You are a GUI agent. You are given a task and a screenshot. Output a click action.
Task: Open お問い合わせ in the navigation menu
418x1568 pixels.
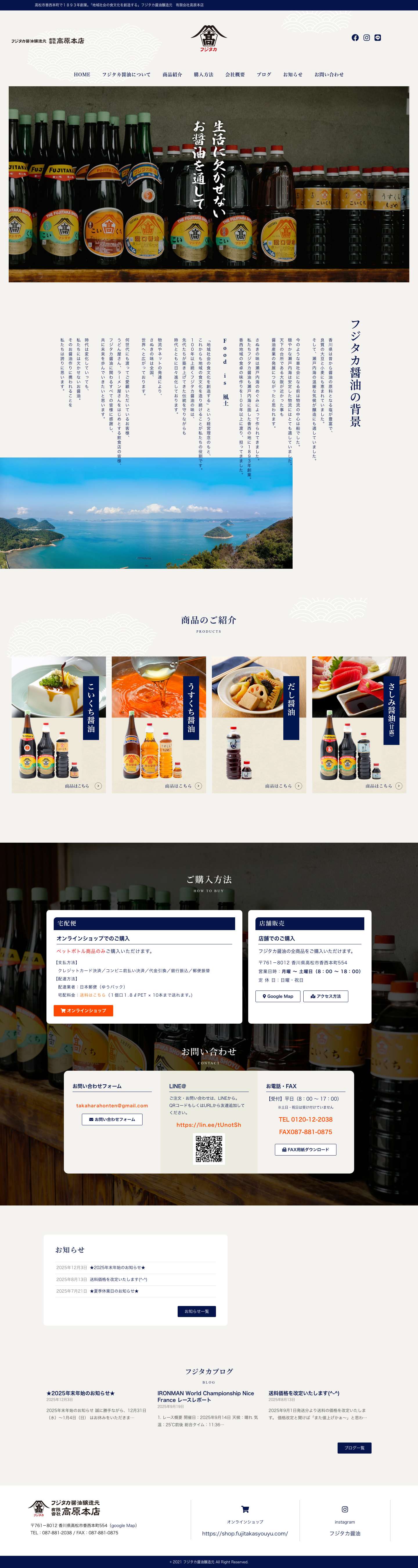click(x=329, y=74)
